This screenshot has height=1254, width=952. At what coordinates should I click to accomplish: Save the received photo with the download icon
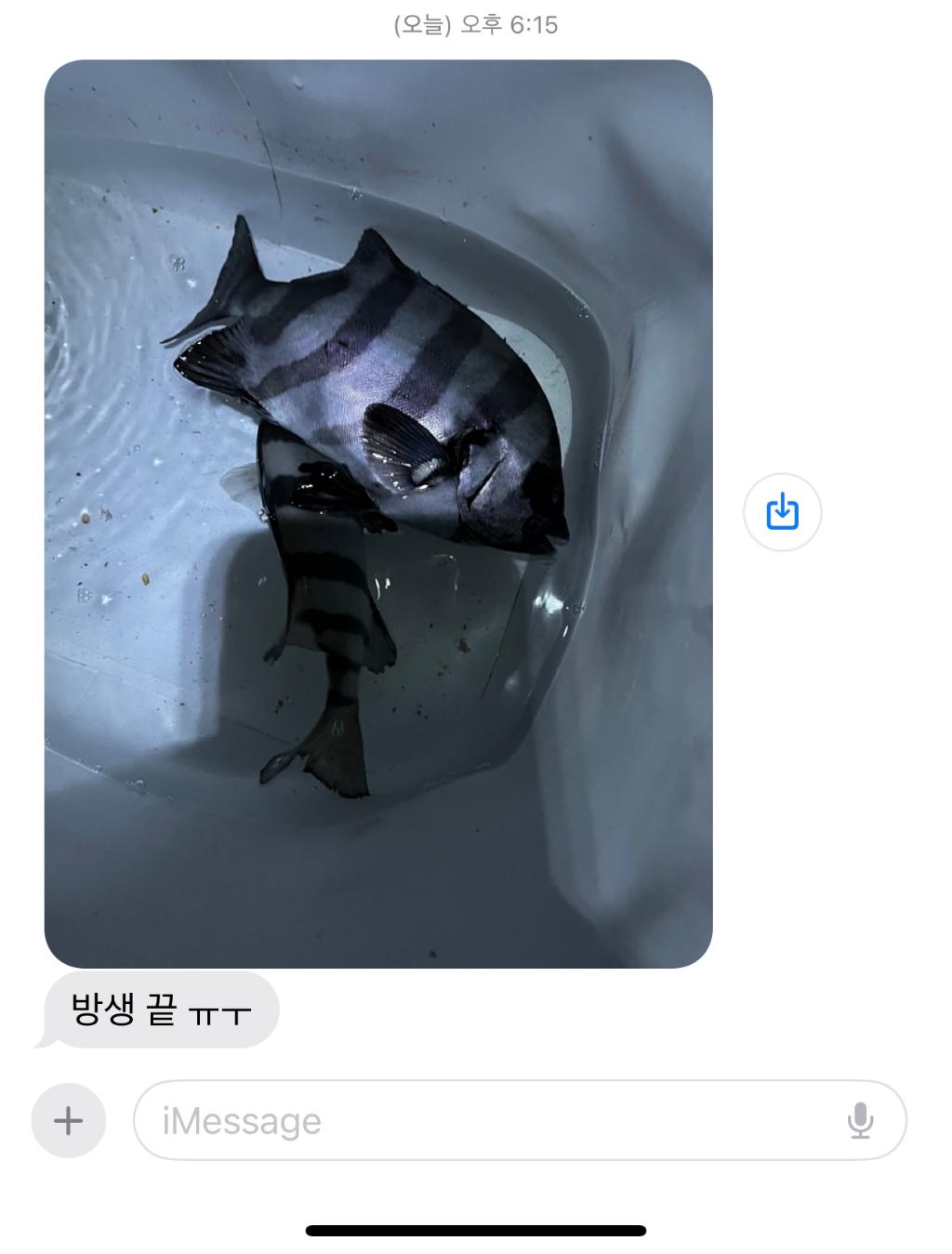tap(782, 512)
